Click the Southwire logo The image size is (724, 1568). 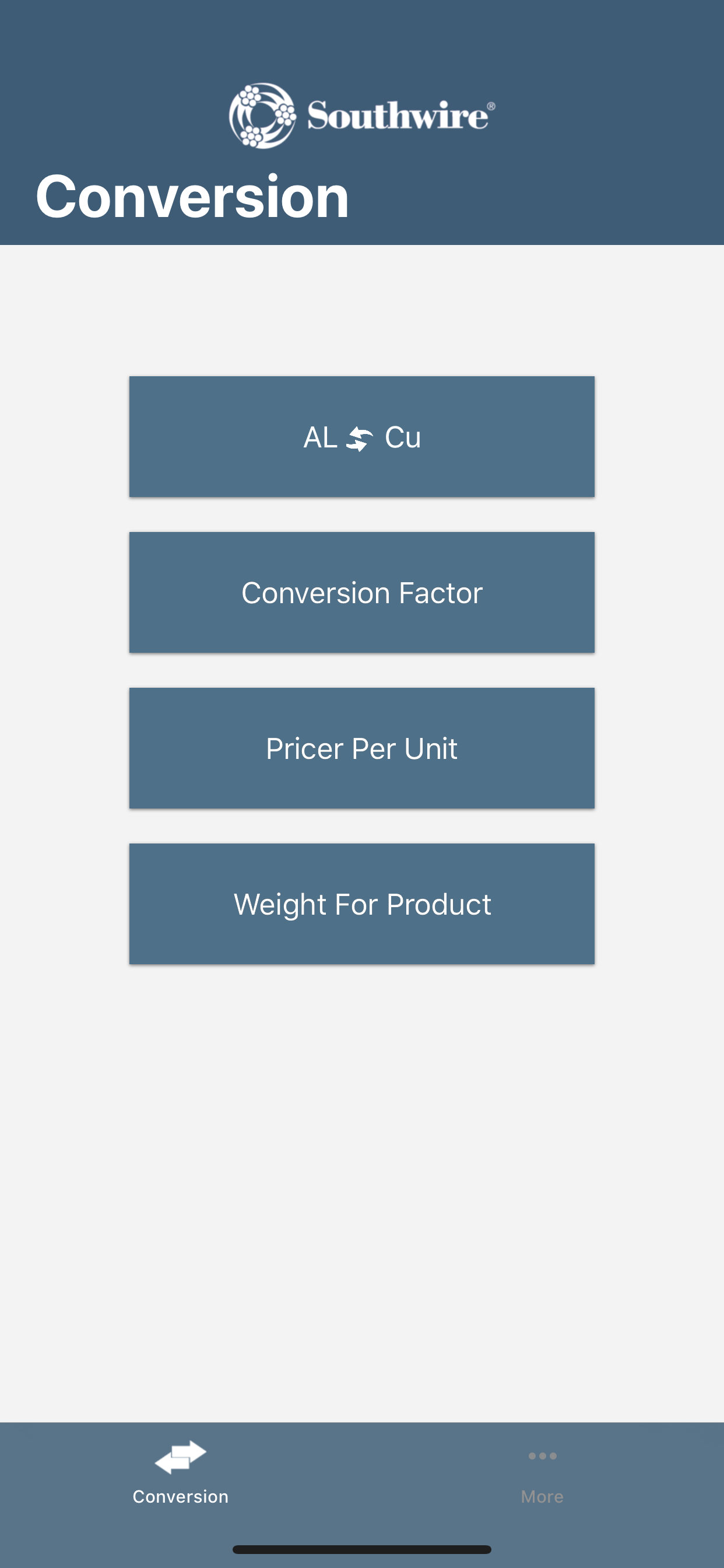361,114
